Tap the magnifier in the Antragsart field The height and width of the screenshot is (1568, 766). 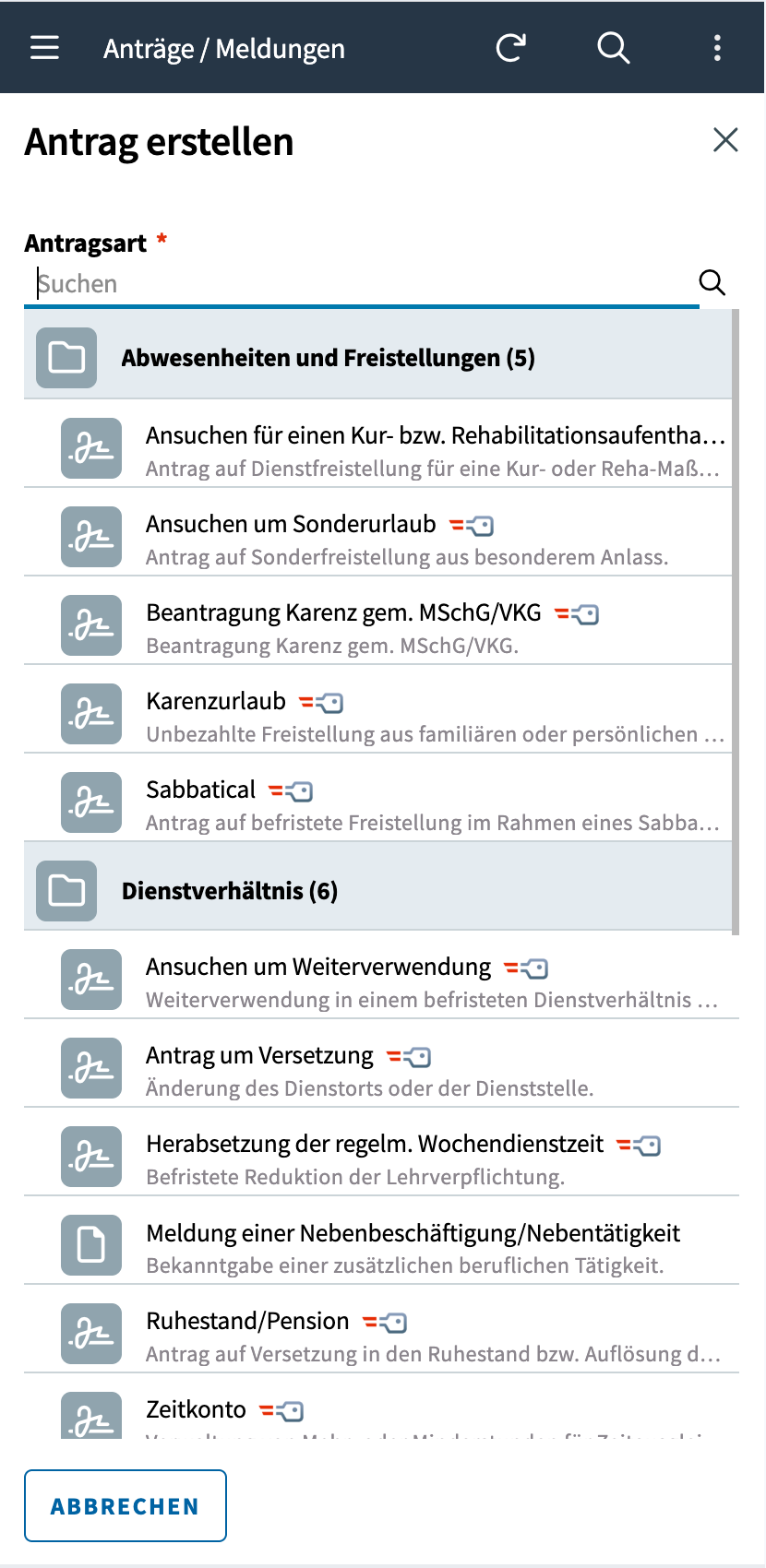coord(712,283)
